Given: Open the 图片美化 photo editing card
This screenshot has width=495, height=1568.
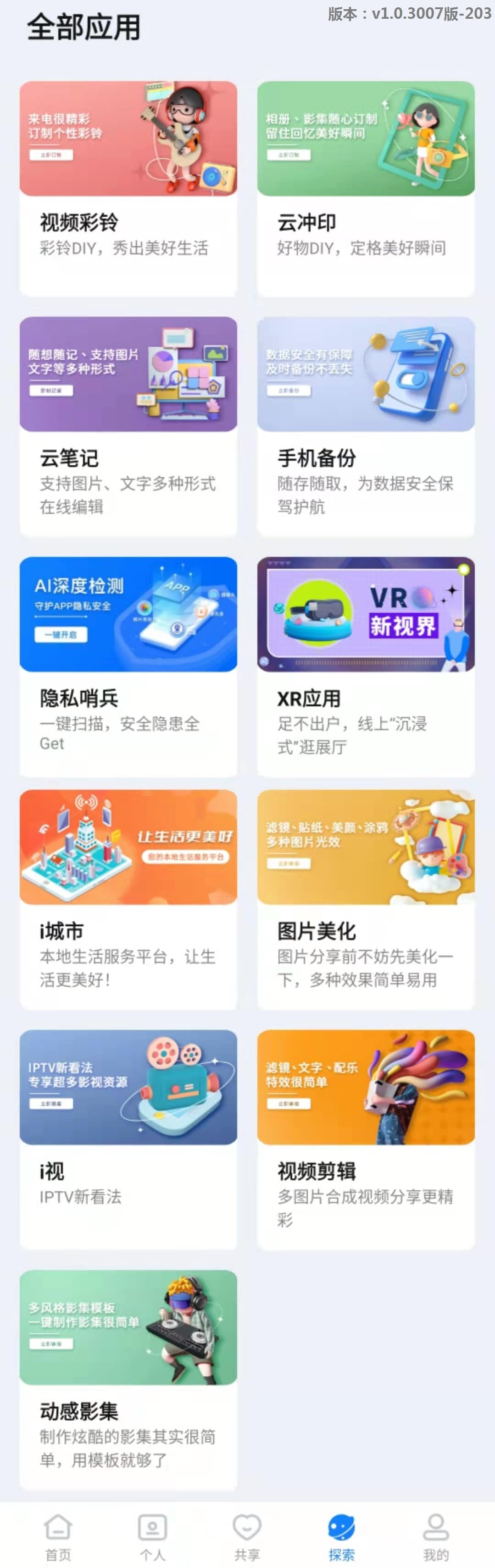Looking at the screenshot, I should click(366, 900).
